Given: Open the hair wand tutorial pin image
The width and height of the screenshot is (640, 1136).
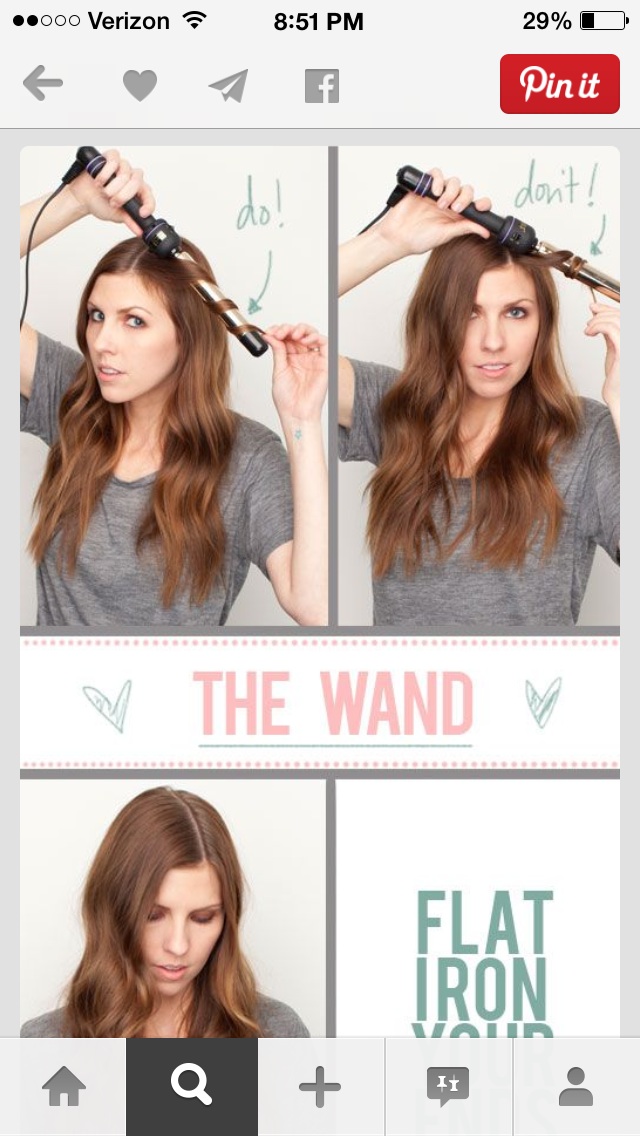Looking at the screenshot, I should point(320,580).
